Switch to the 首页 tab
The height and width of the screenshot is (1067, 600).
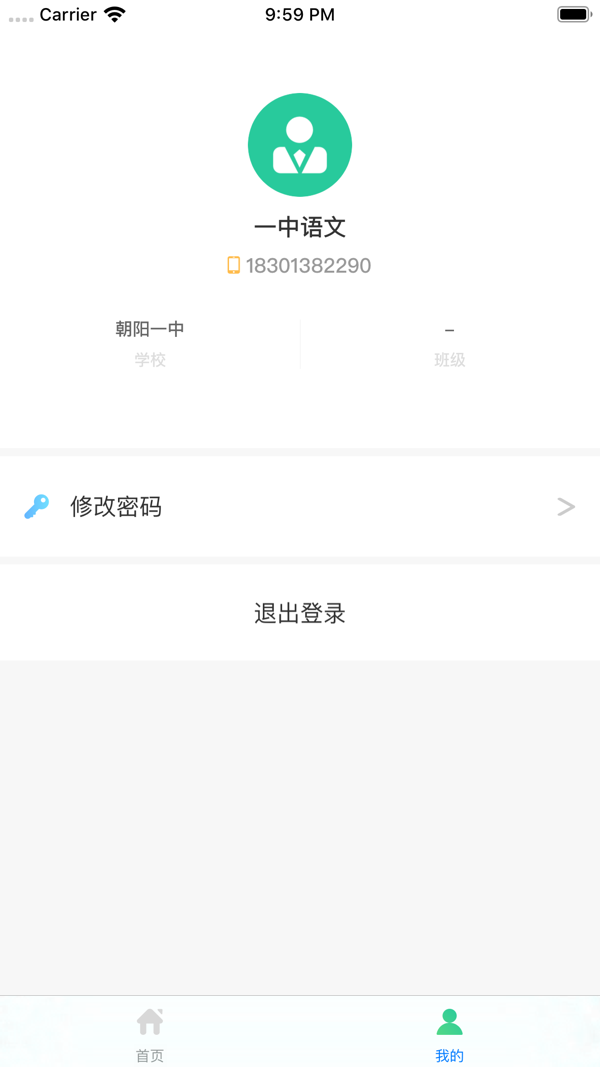coord(150,1033)
